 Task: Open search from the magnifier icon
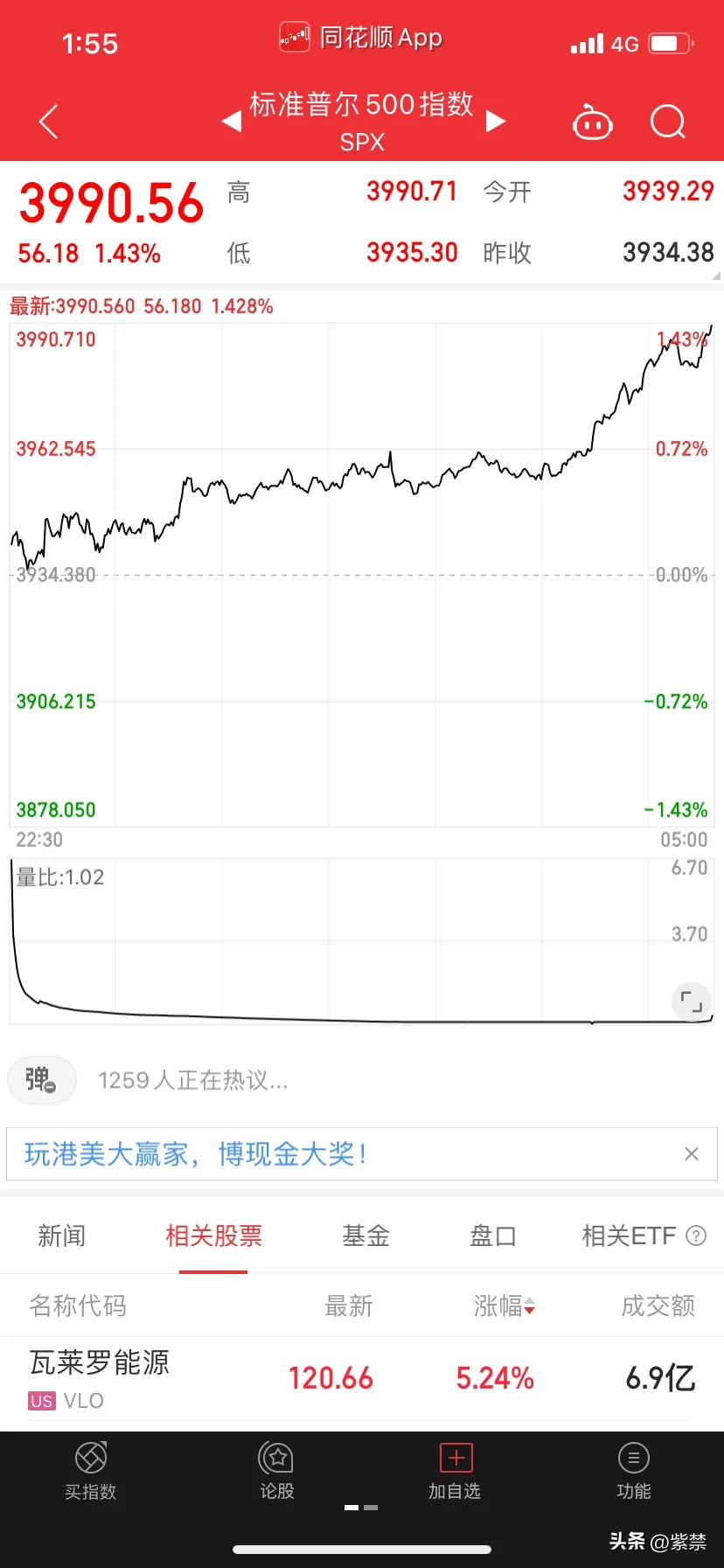[x=668, y=122]
